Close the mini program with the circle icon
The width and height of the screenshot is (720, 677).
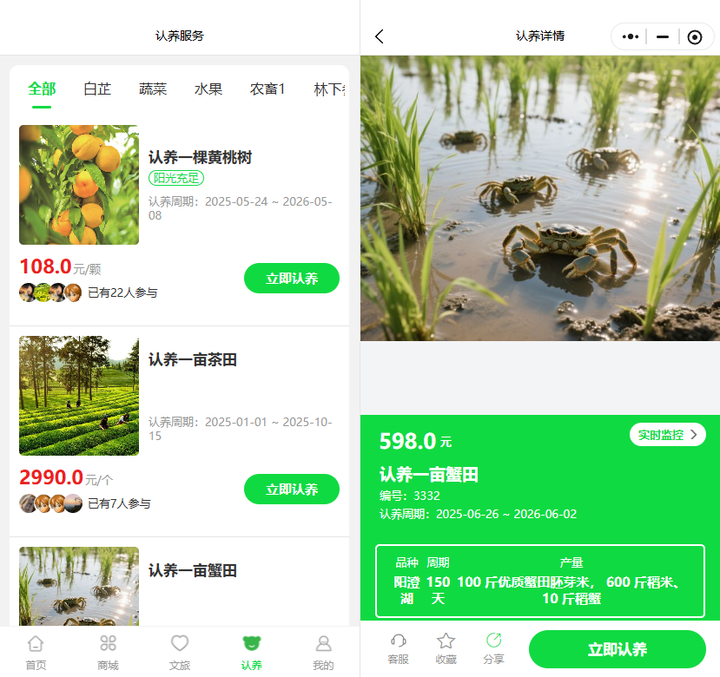695,37
